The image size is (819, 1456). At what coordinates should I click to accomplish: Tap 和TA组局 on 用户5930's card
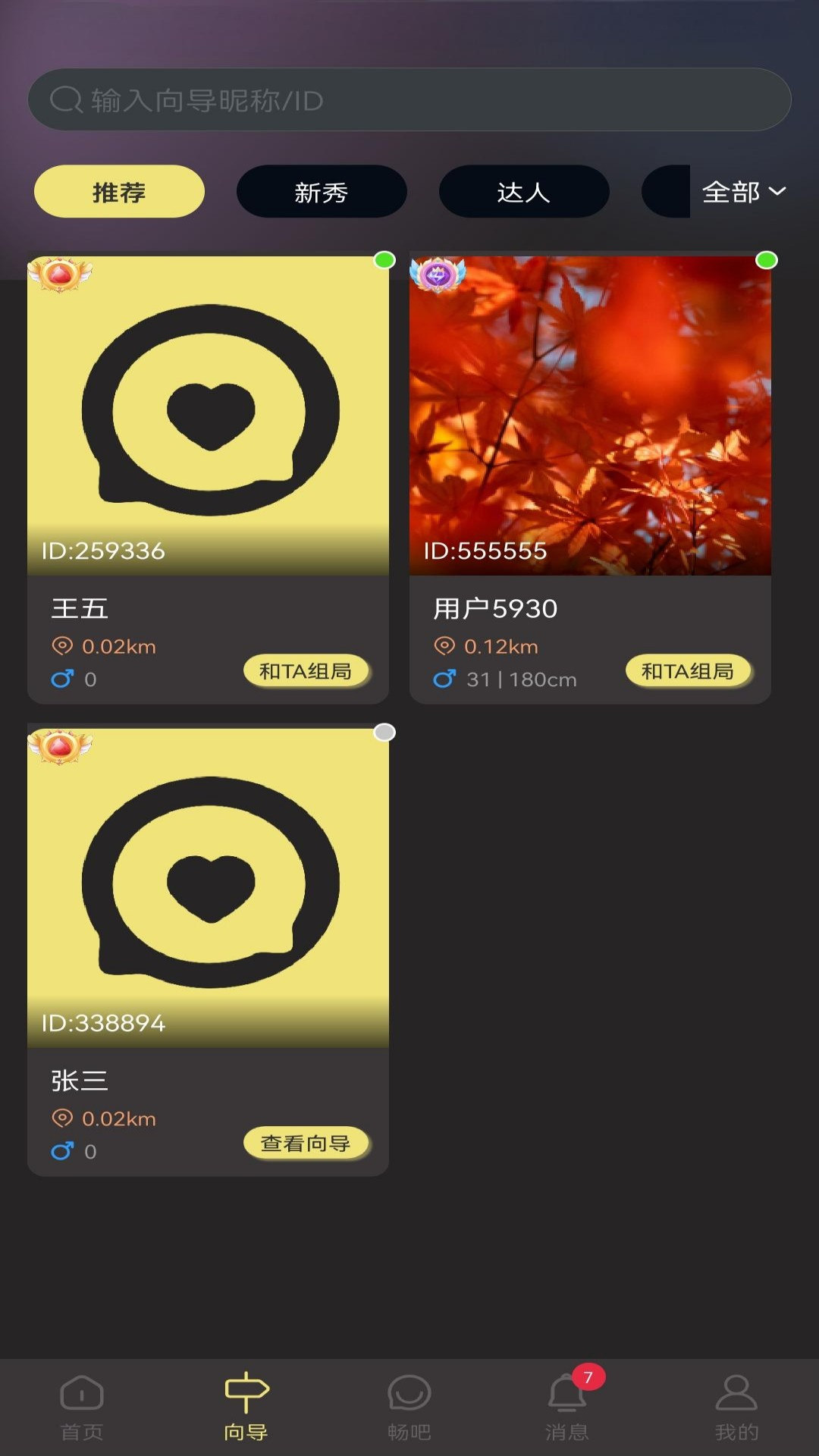pyautogui.click(x=689, y=671)
